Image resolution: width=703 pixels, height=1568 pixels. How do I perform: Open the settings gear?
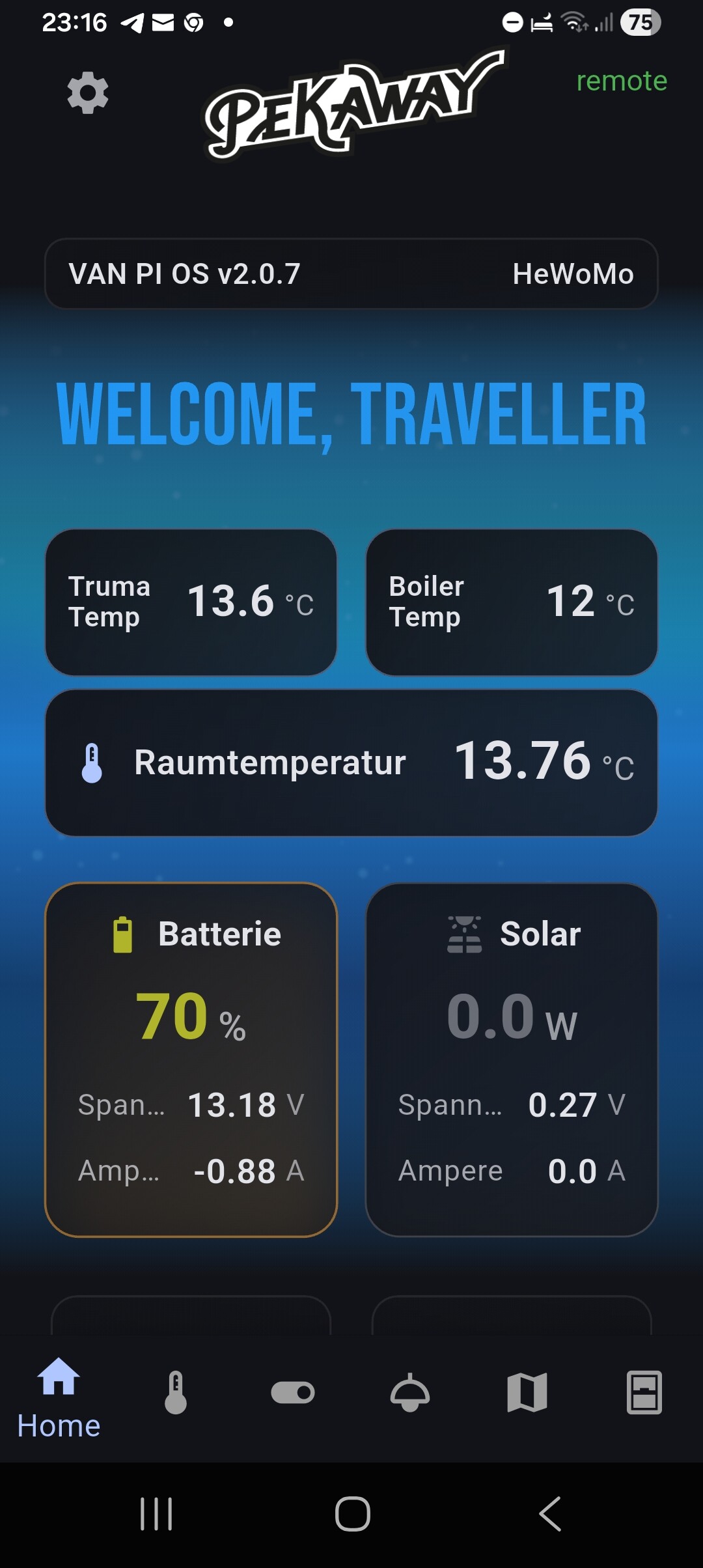(x=88, y=93)
